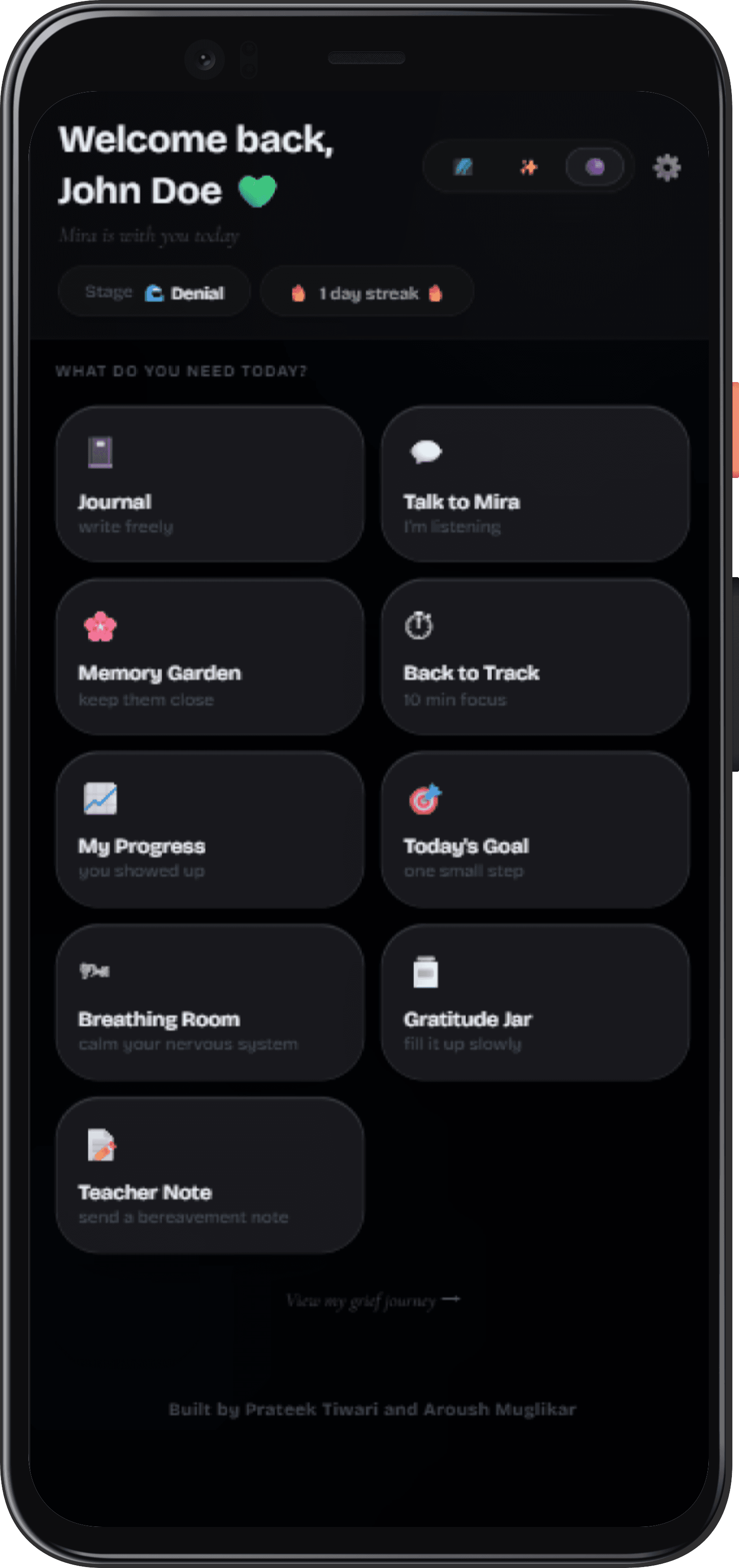The width and height of the screenshot is (739, 1568).
Task: Open settings via the gear icon
Action: (667, 167)
